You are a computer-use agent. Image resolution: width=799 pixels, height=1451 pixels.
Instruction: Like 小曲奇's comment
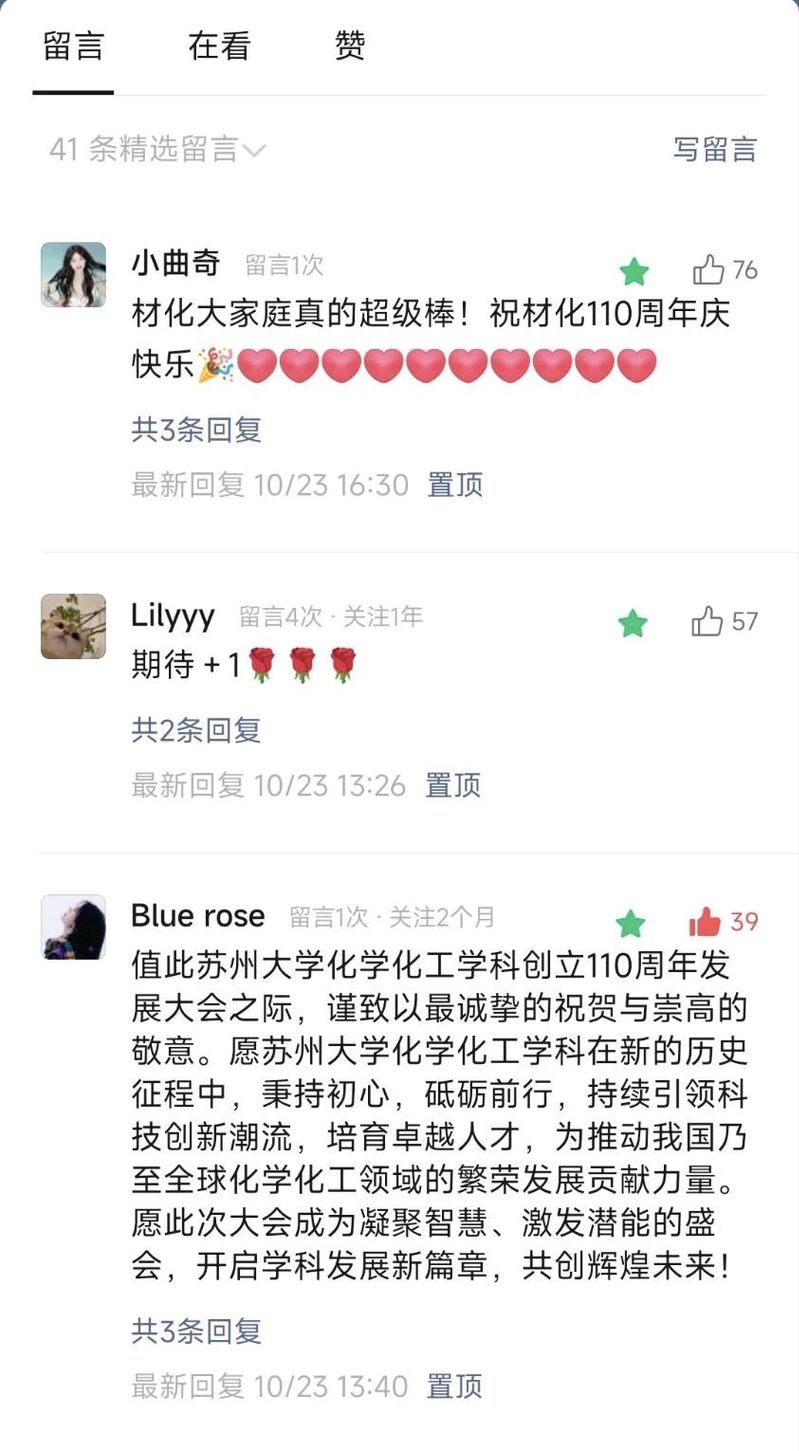pyautogui.click(x=709, y=270)
